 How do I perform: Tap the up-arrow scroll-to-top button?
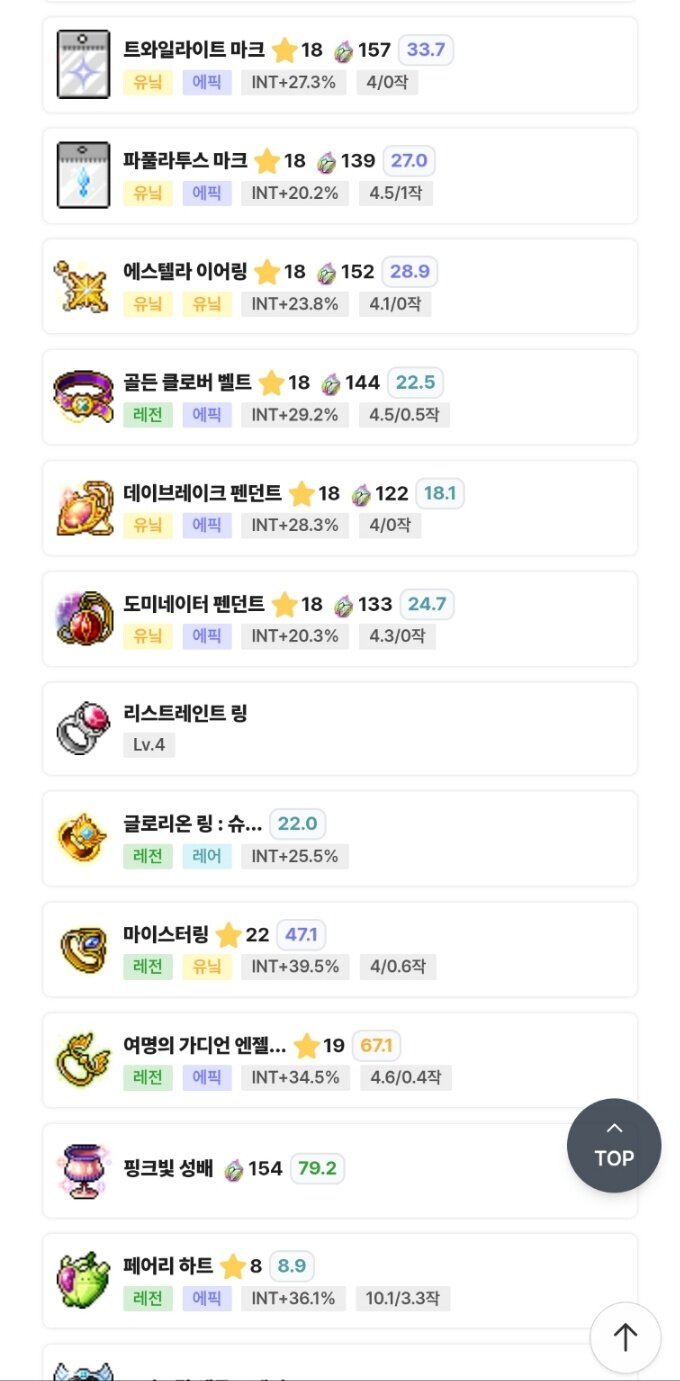[625, 1338]
